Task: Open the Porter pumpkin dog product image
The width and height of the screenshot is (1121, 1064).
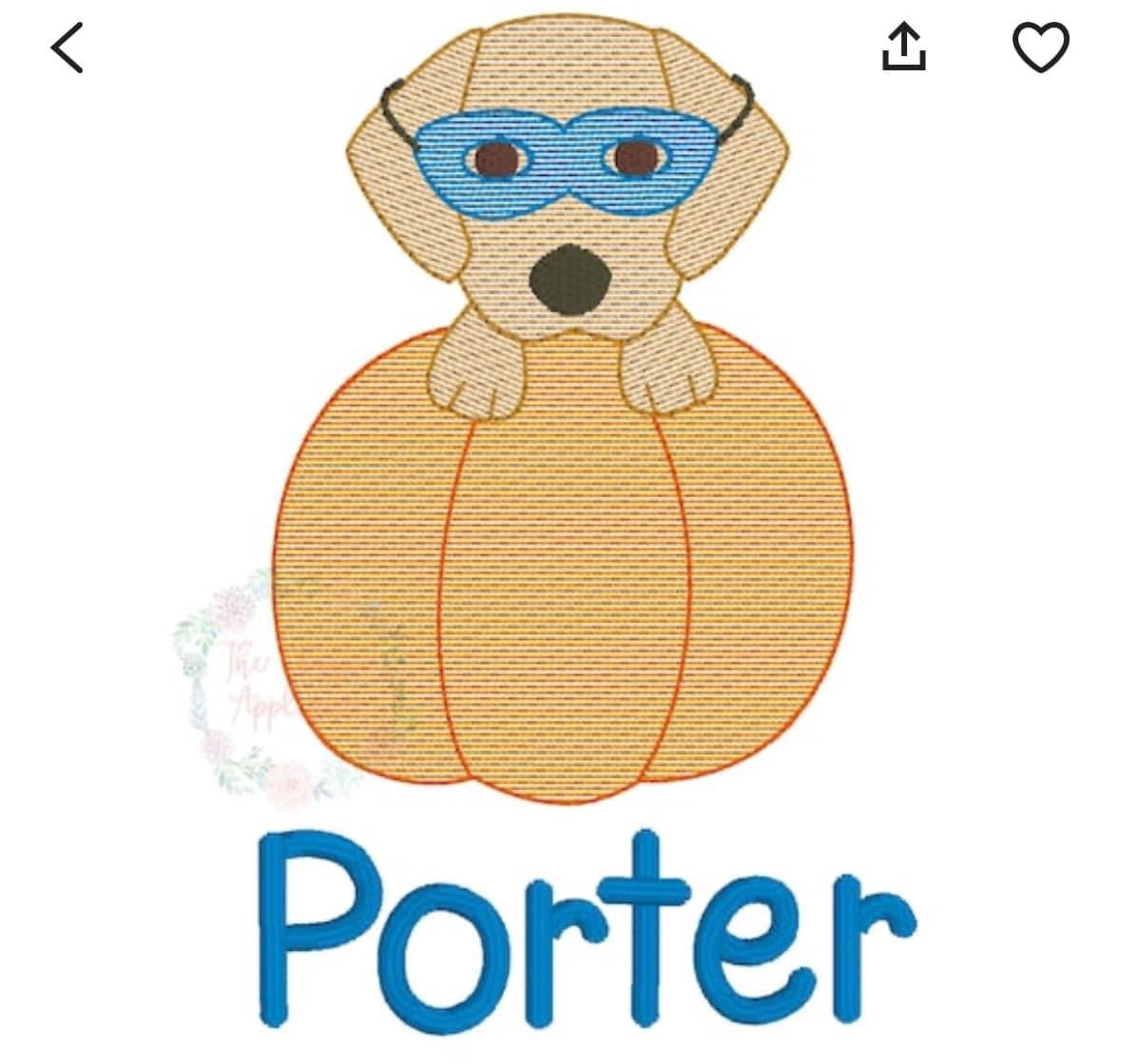Action: (x=561, y=532)
